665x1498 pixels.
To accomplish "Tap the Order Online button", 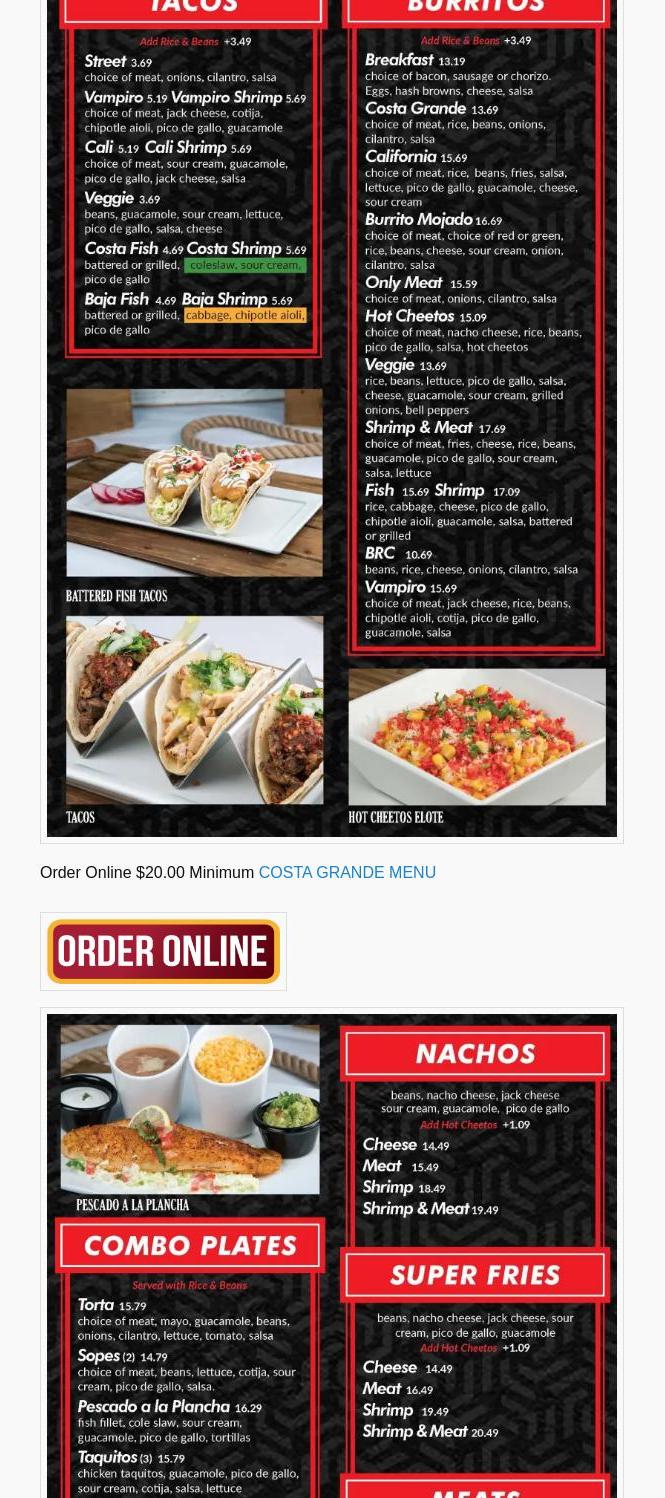I will pyautogui.click(x=163, y=951).
